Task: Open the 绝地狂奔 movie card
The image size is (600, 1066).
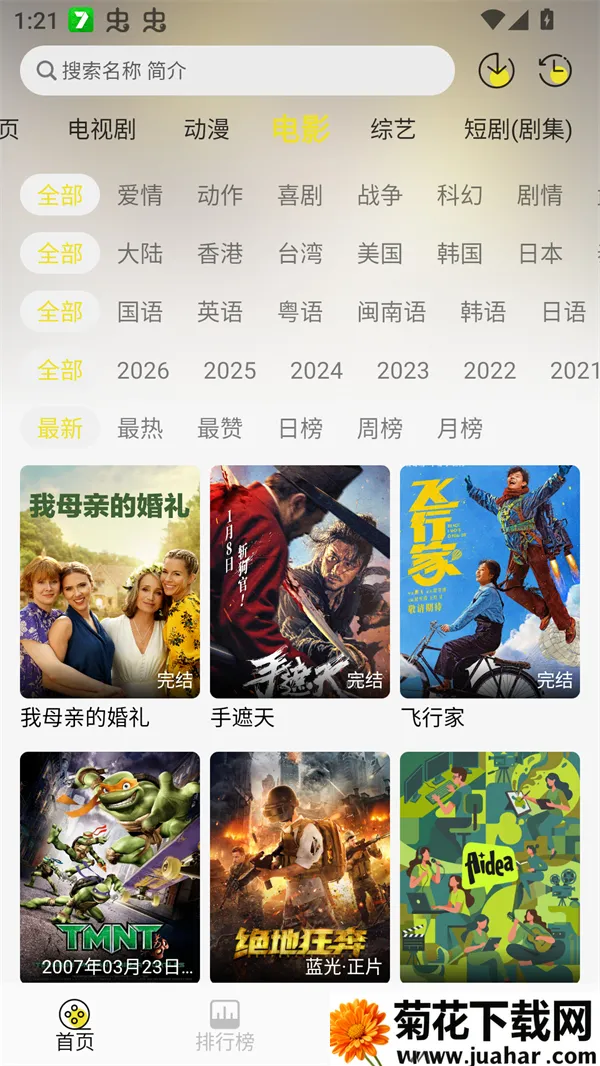Action: tap(300, 868)
